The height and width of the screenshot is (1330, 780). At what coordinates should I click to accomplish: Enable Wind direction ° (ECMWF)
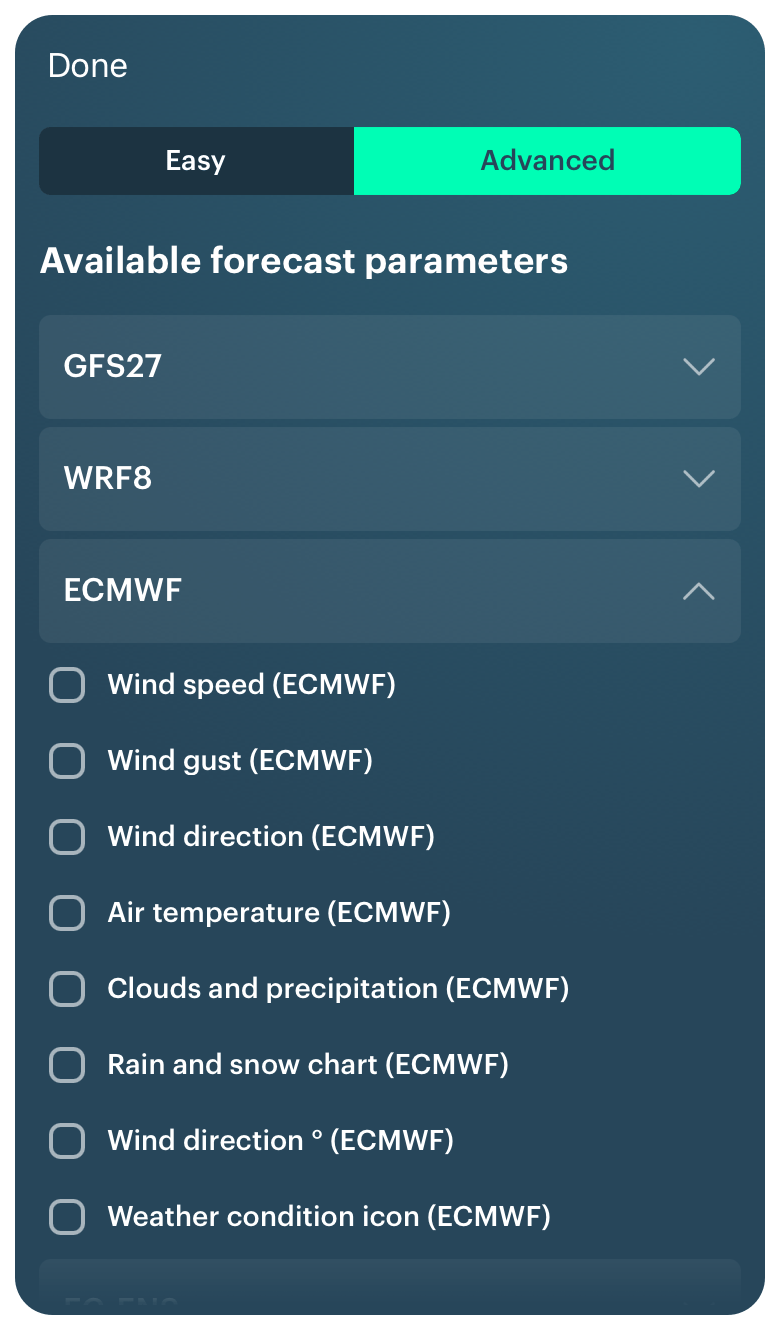click(x=66, y=1141)
